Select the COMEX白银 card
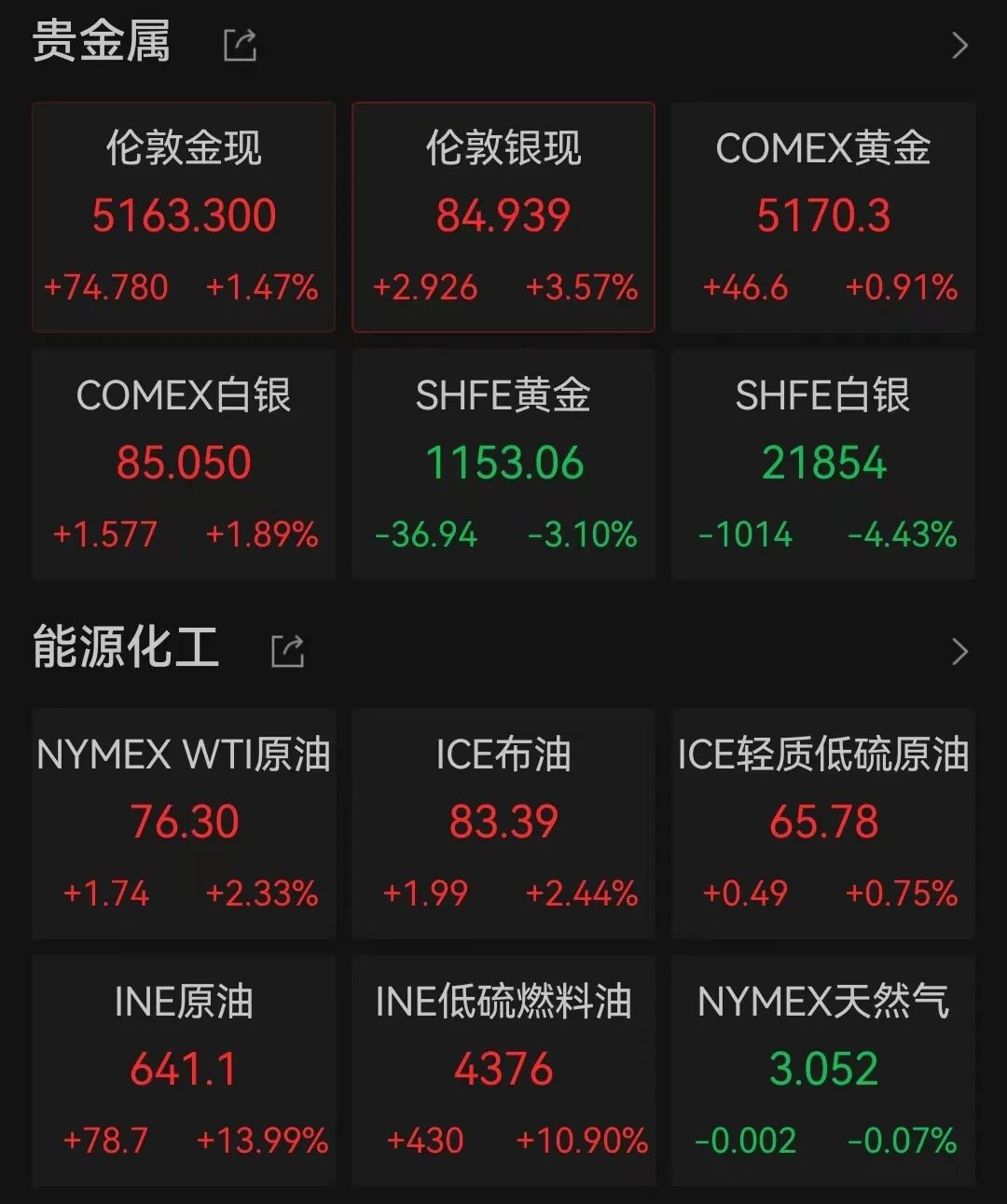Screen dimensions: 1007x1204 coord(184,464)
